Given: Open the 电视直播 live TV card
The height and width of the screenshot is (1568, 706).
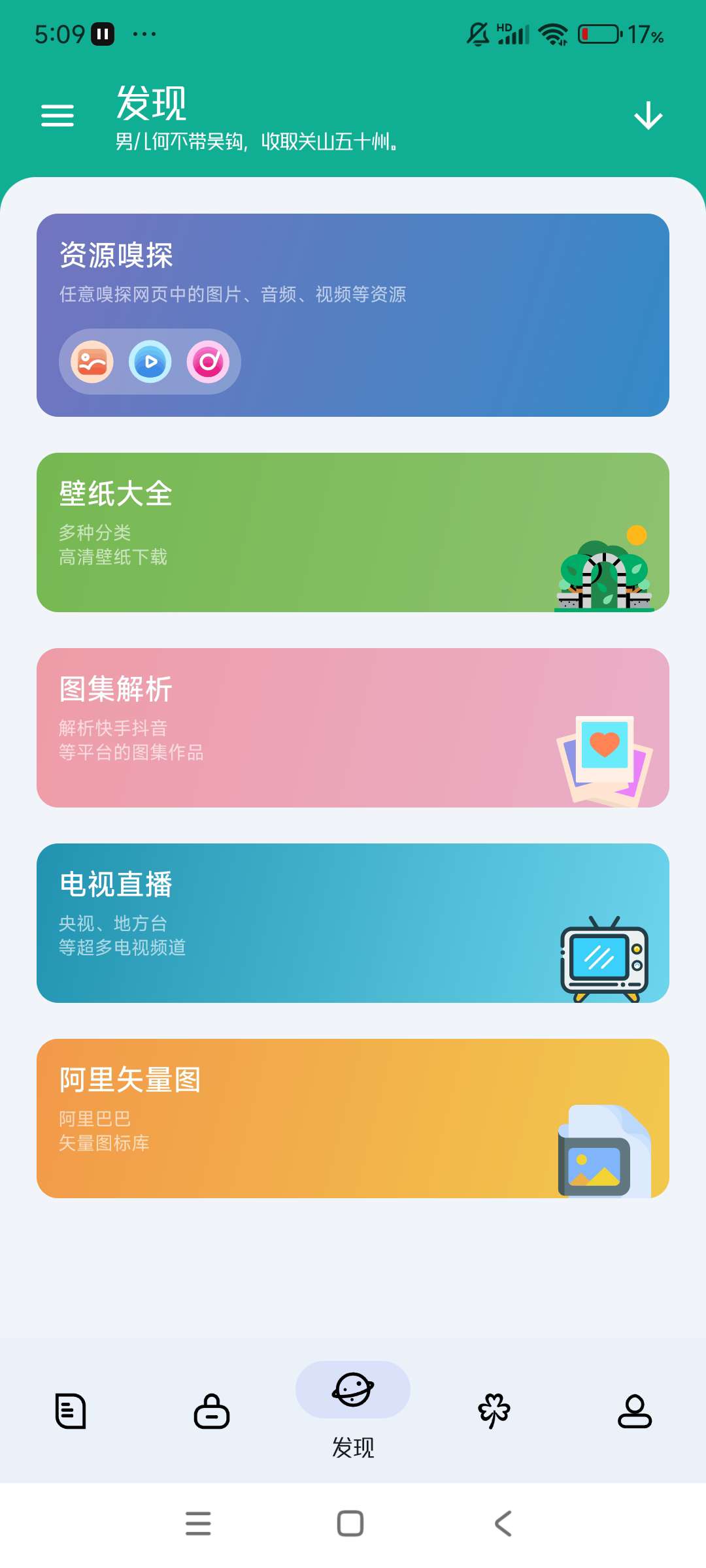Looking at the screenshot, I should click(x=353, y=923).
